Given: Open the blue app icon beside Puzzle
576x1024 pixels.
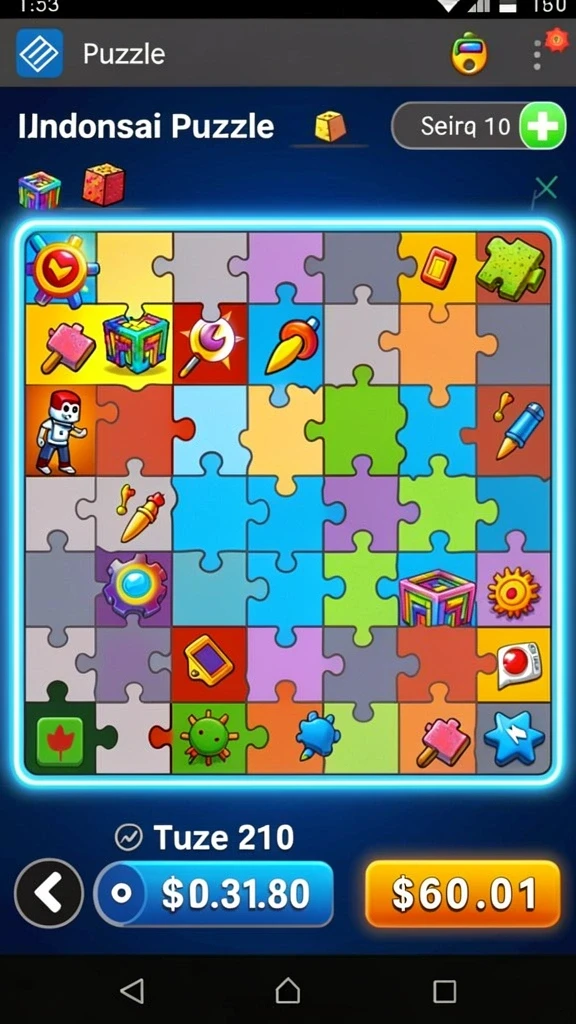Looking at the screenshot, I should click(40, 54).
